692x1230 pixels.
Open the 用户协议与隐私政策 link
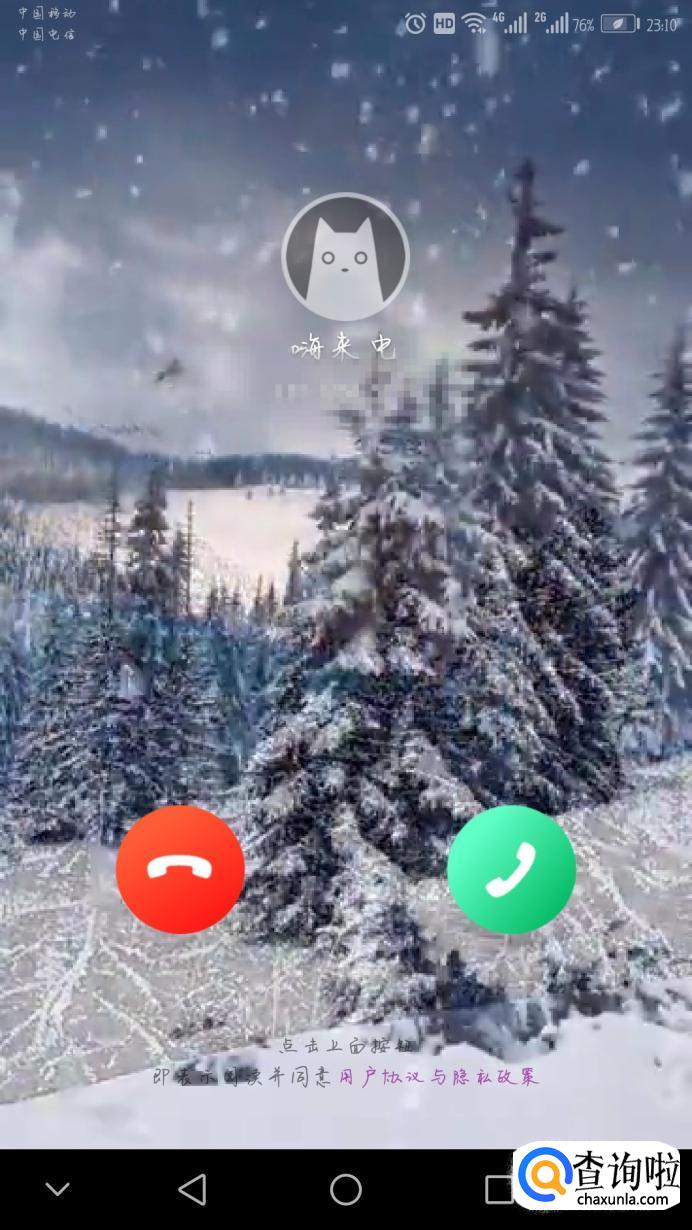coord(438,1076)
